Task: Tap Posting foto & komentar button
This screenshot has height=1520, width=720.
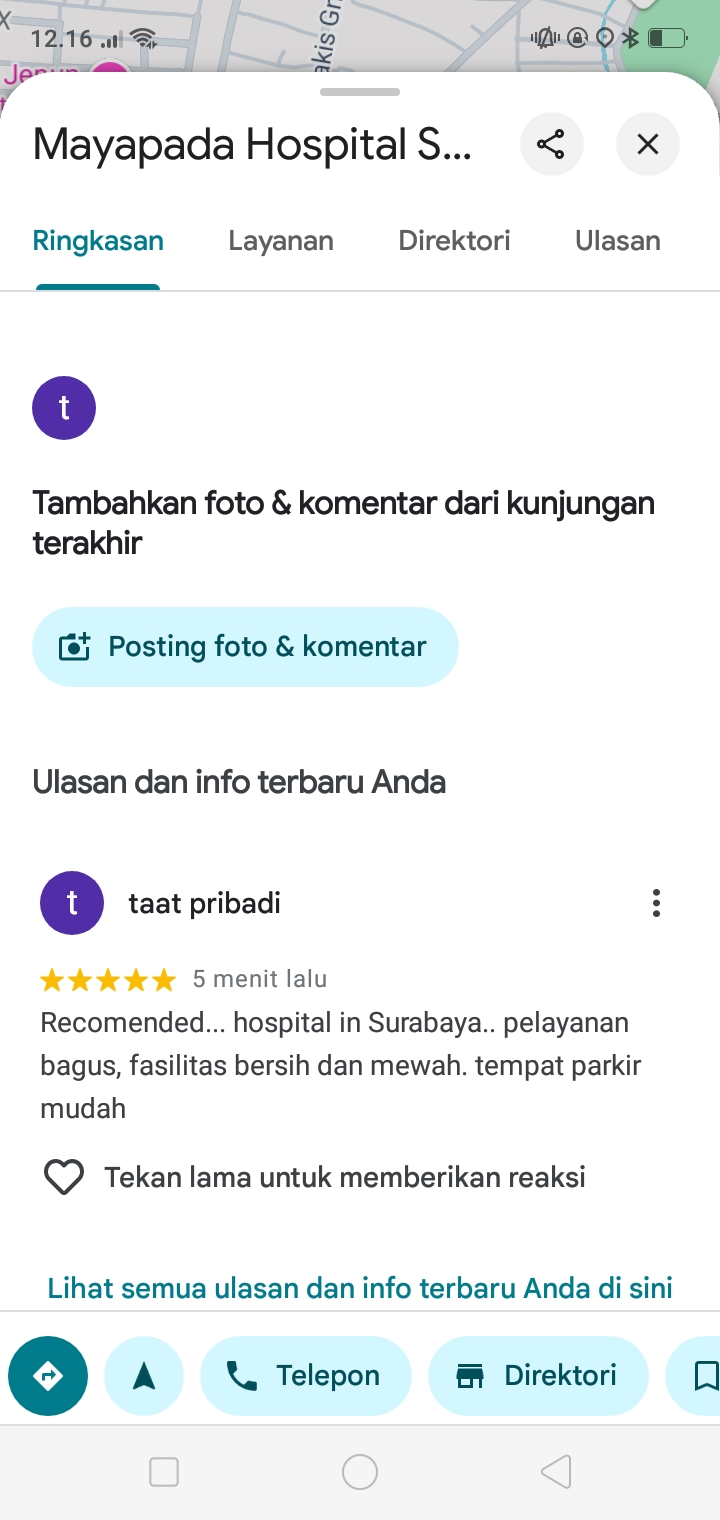Action: 245,647
